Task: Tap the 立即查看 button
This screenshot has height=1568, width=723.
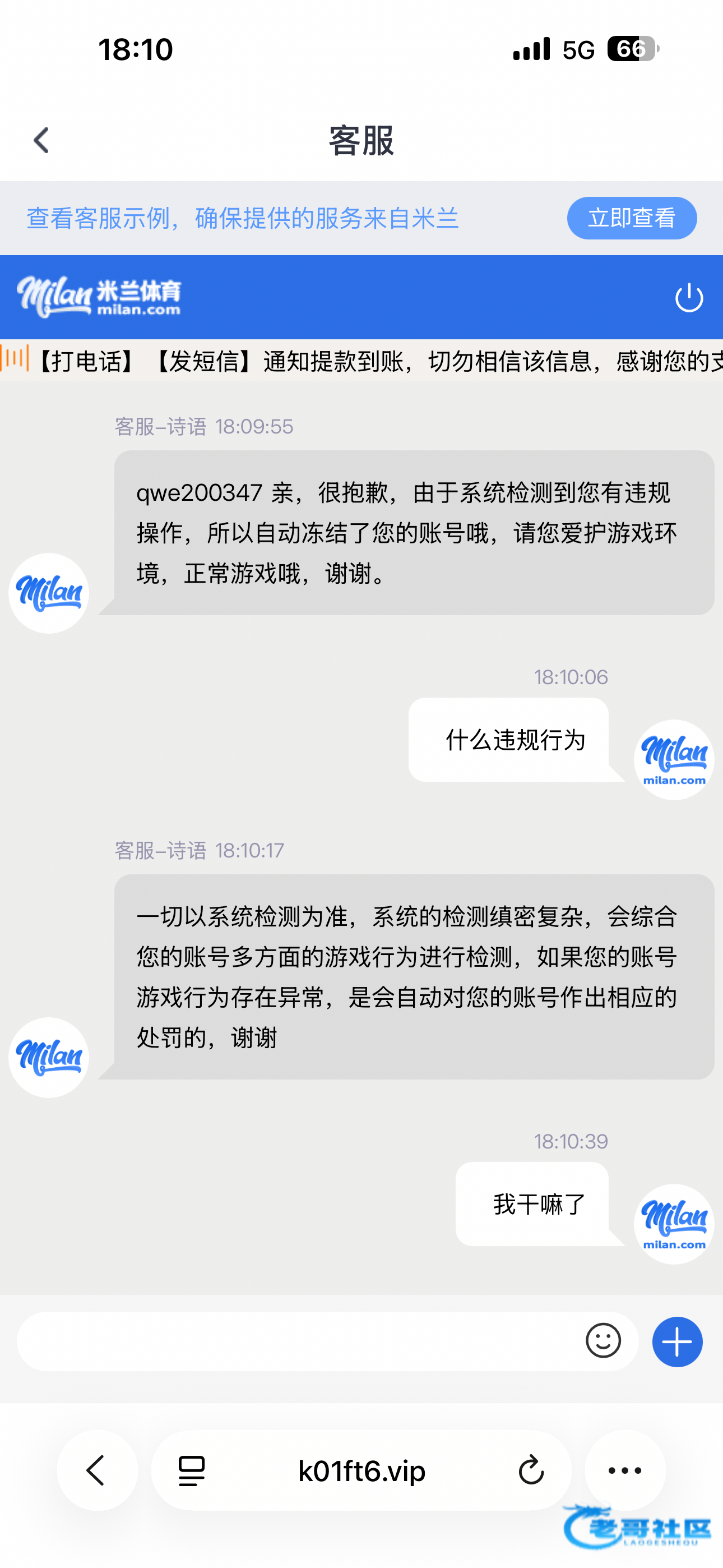Action: [x=631, y=218]
